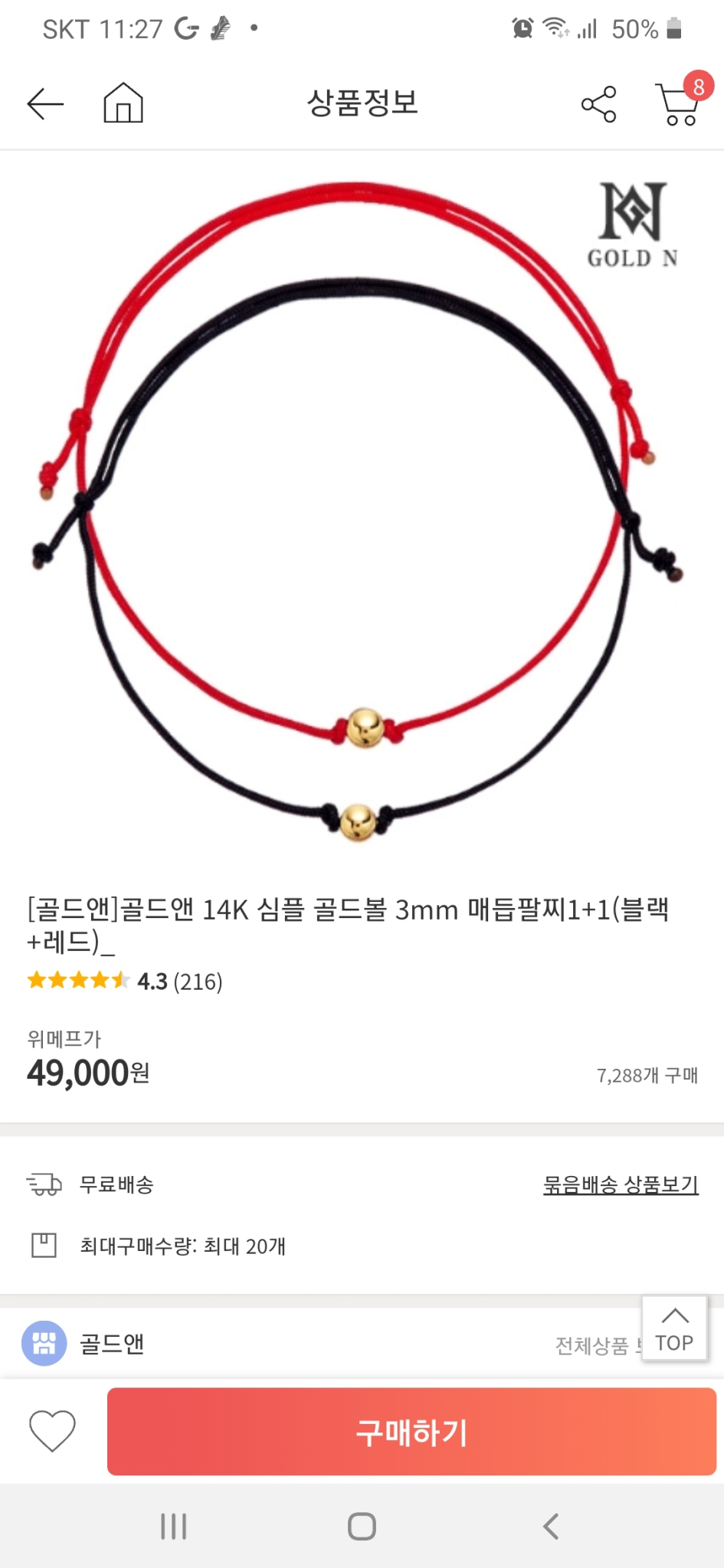The width and height of the screenshot is (724, 1568).
Task: Open the shopping cart with 8 items
Action: pyautogui.click(x=677, y=103)
